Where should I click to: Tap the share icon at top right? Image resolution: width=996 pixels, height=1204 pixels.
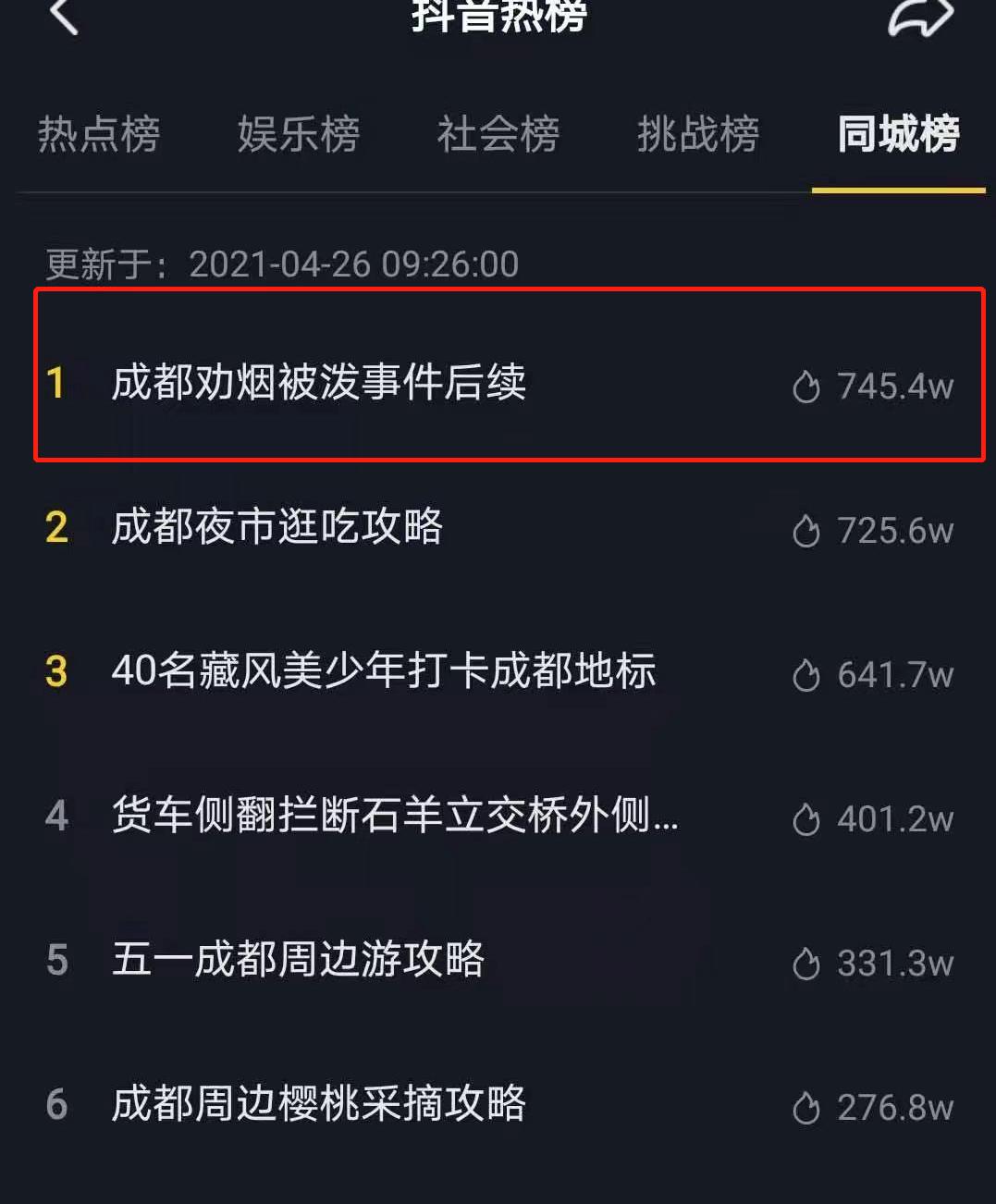[928, 17]
